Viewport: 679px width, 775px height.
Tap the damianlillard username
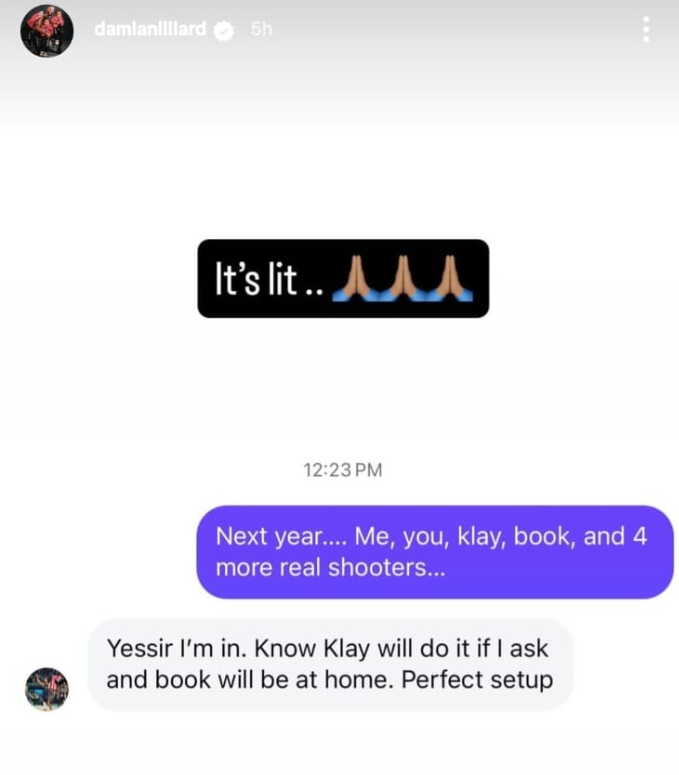pyautogui.click(x=150, y=29)
